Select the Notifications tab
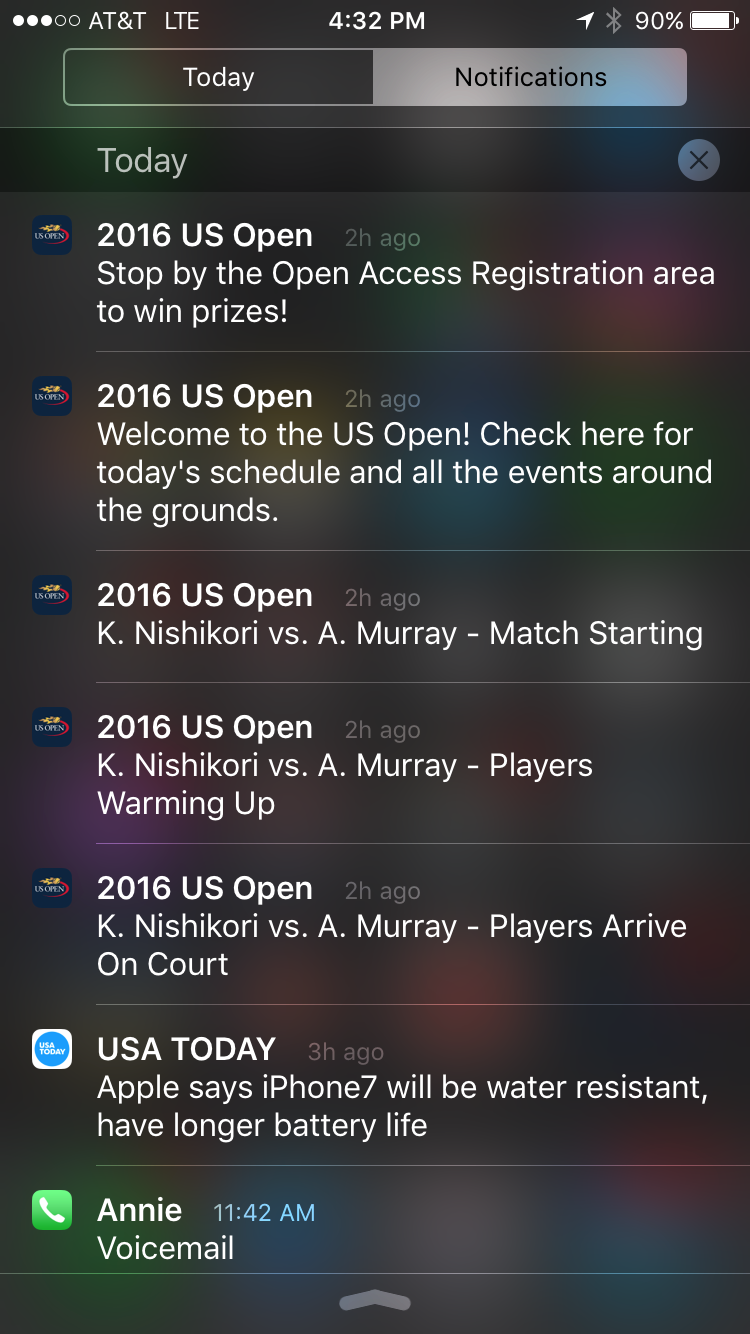Screen dimensions: 750x1334 (530, 77)
